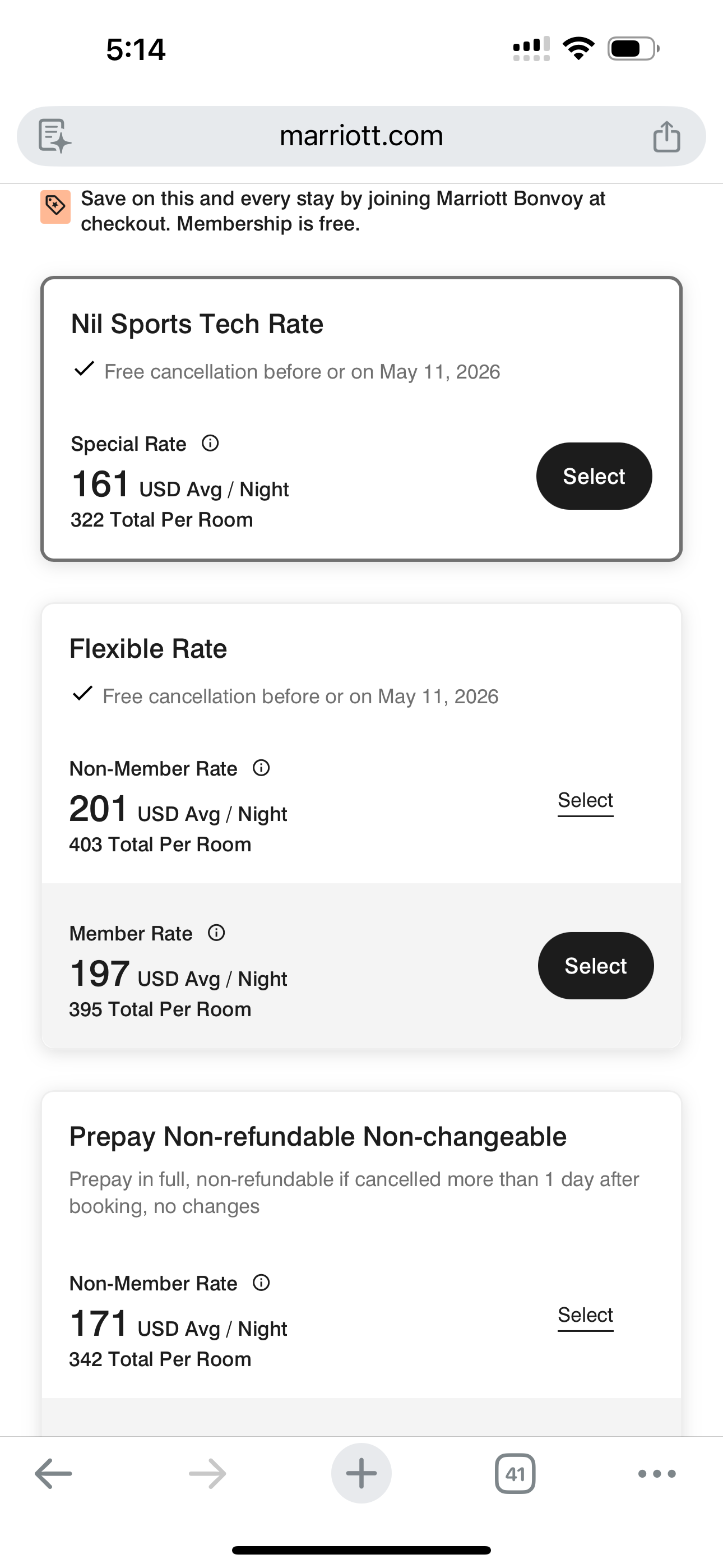
Task: Tap the Non-Member Rate info icon under Flexible Rate
Action: point(262,768)
